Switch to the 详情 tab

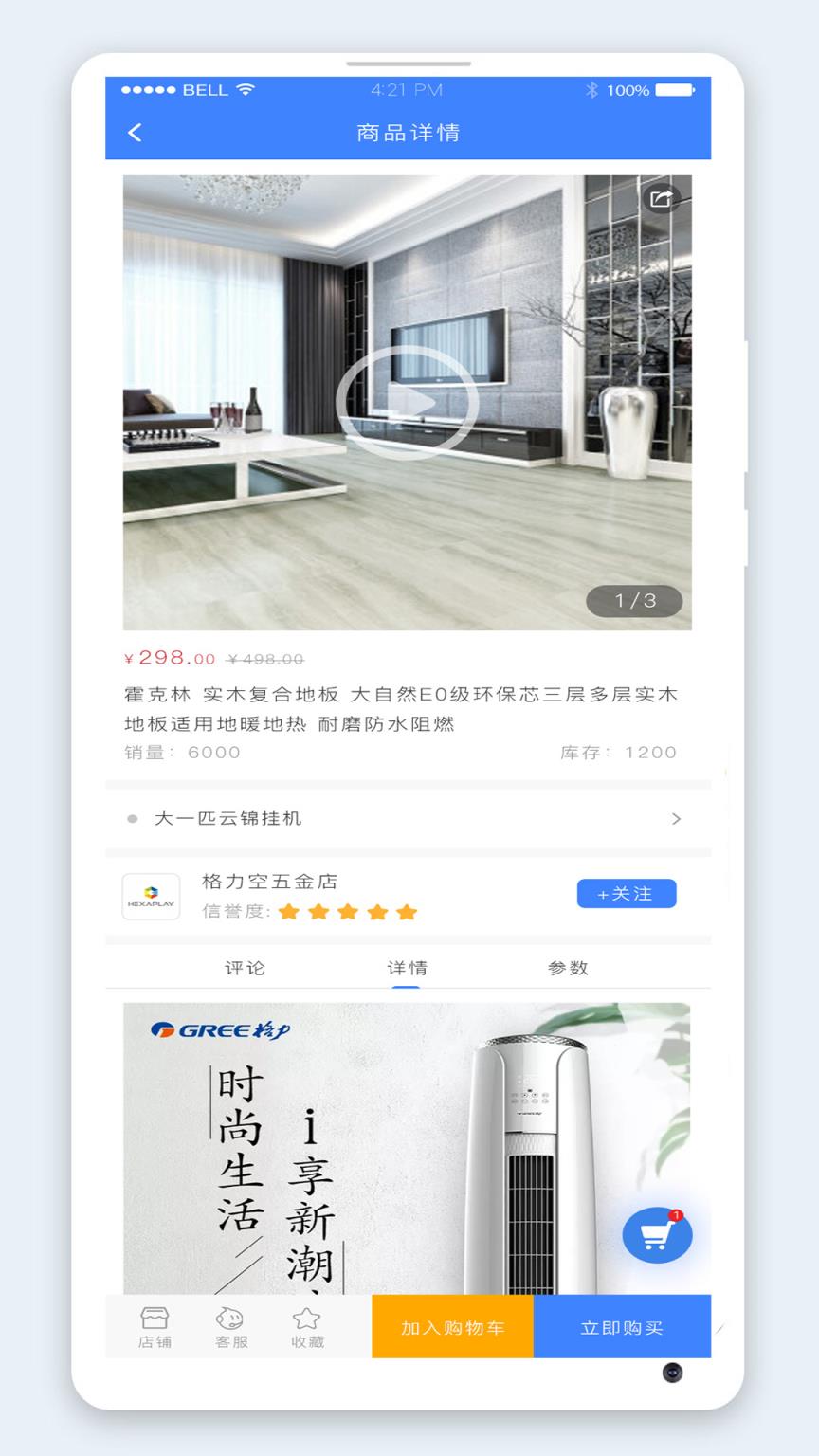pyautogui.click(x=407, y=969)
